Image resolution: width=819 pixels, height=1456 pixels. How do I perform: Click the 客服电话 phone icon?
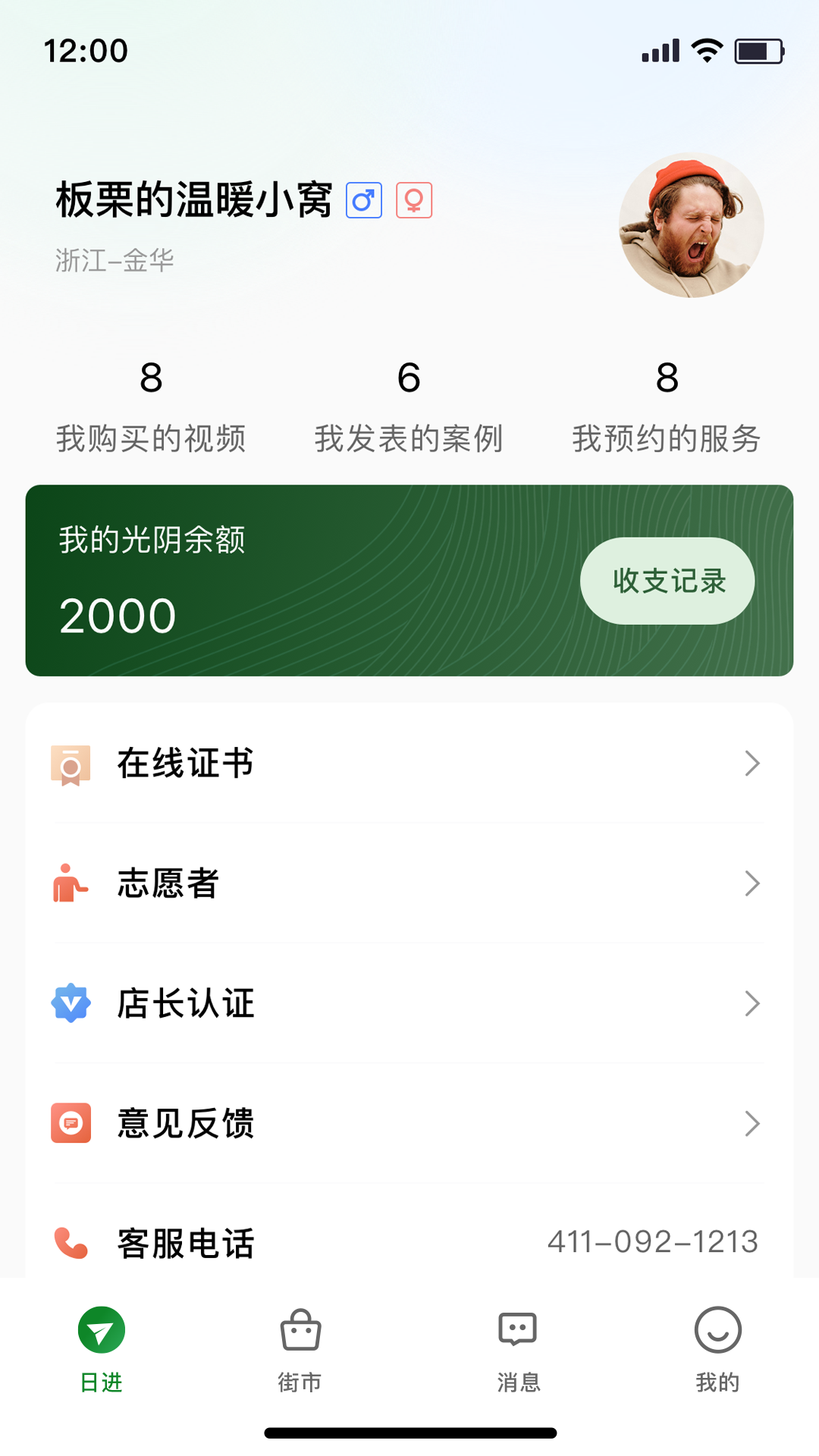point(71,1243)
